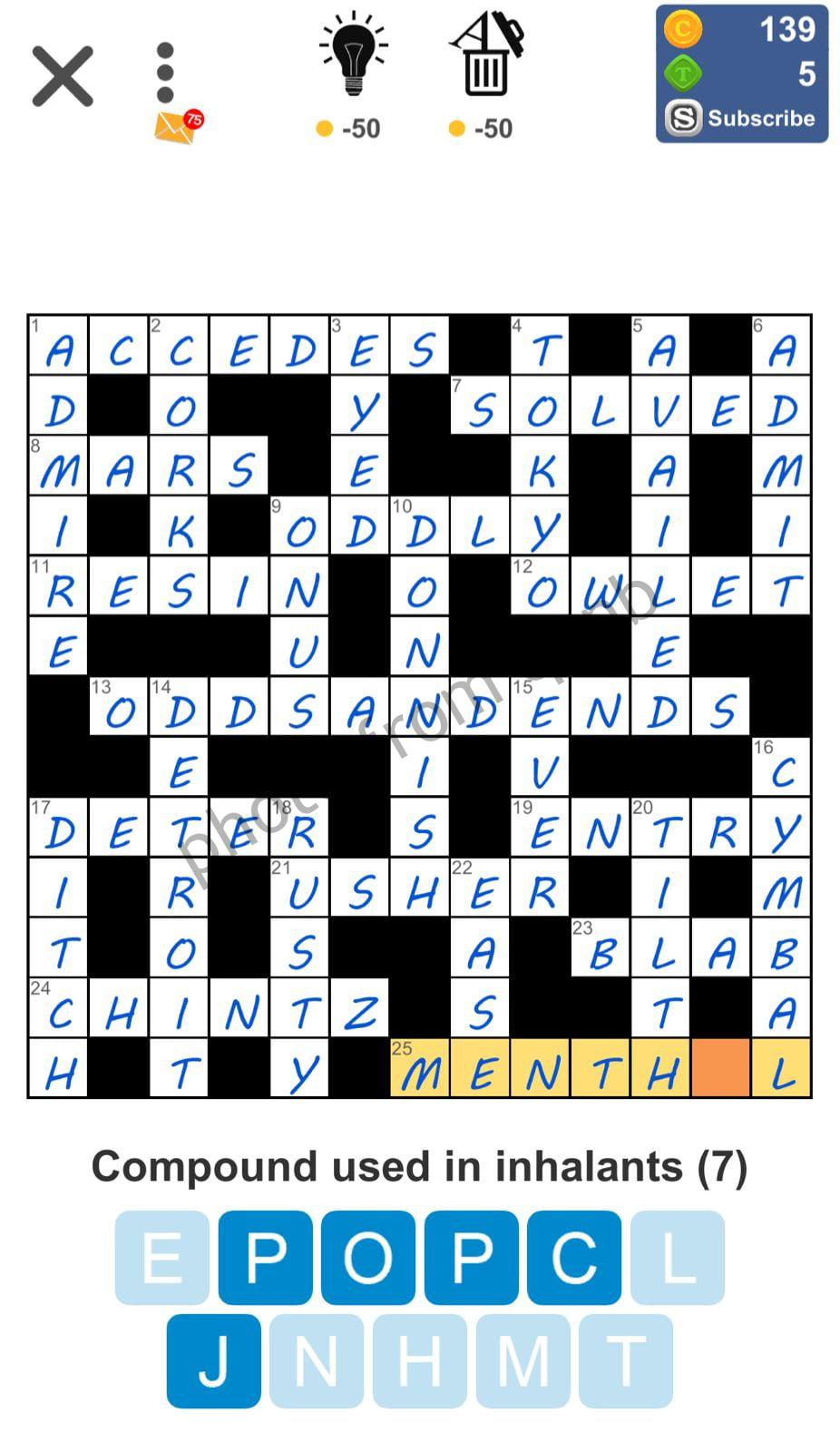Tap the Subscribe button
840x1452 pixels.
click(x=742, y=119)
